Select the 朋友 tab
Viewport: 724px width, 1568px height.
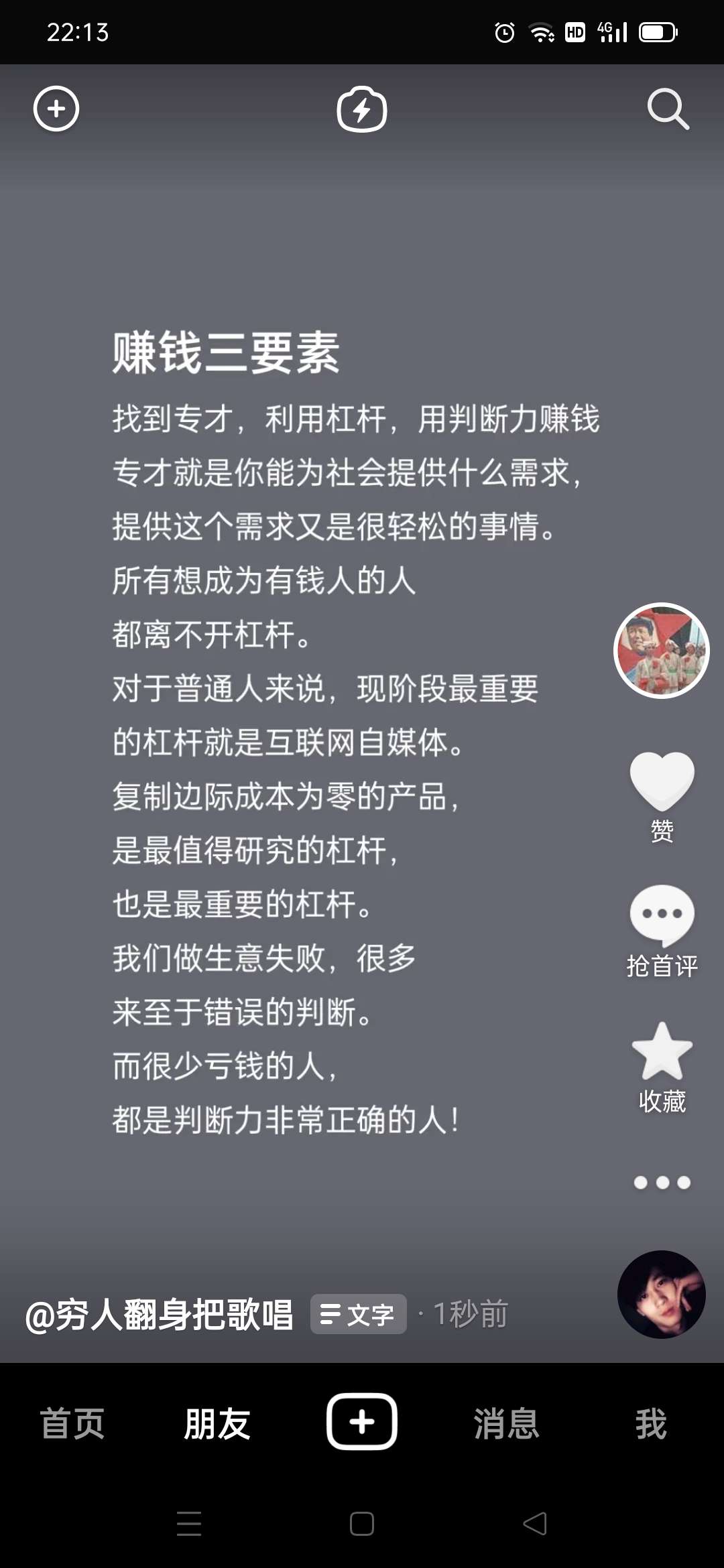[x=217, y=1423]
